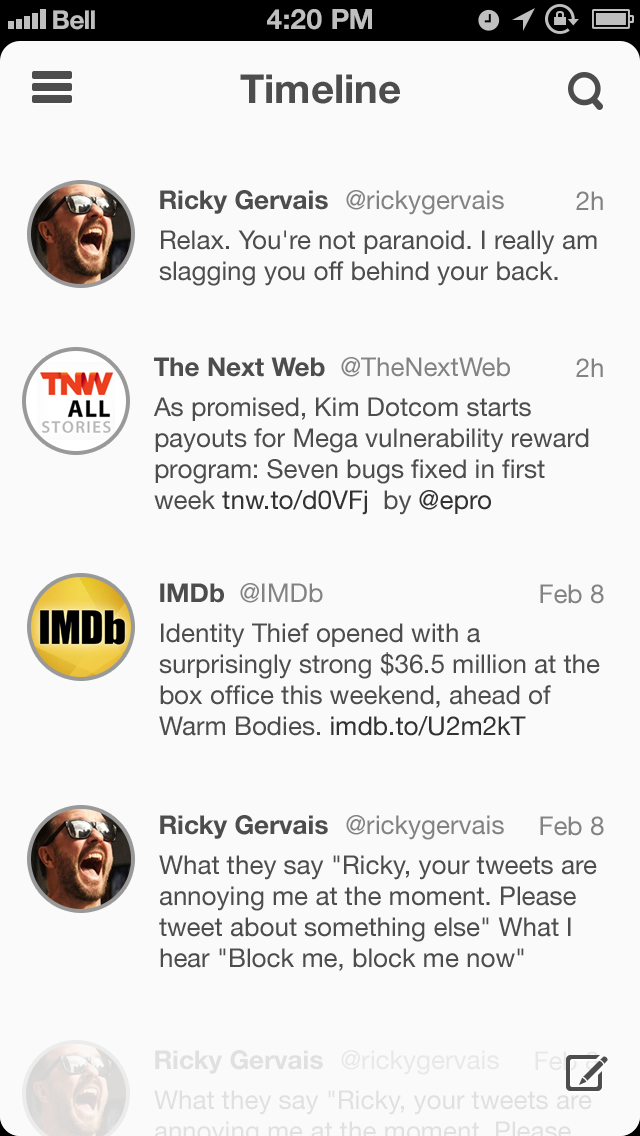Image resolution: width=640 pixels, height=1136 pixels.
Task: Open the search magnifier
Action: tap(585, 91)
